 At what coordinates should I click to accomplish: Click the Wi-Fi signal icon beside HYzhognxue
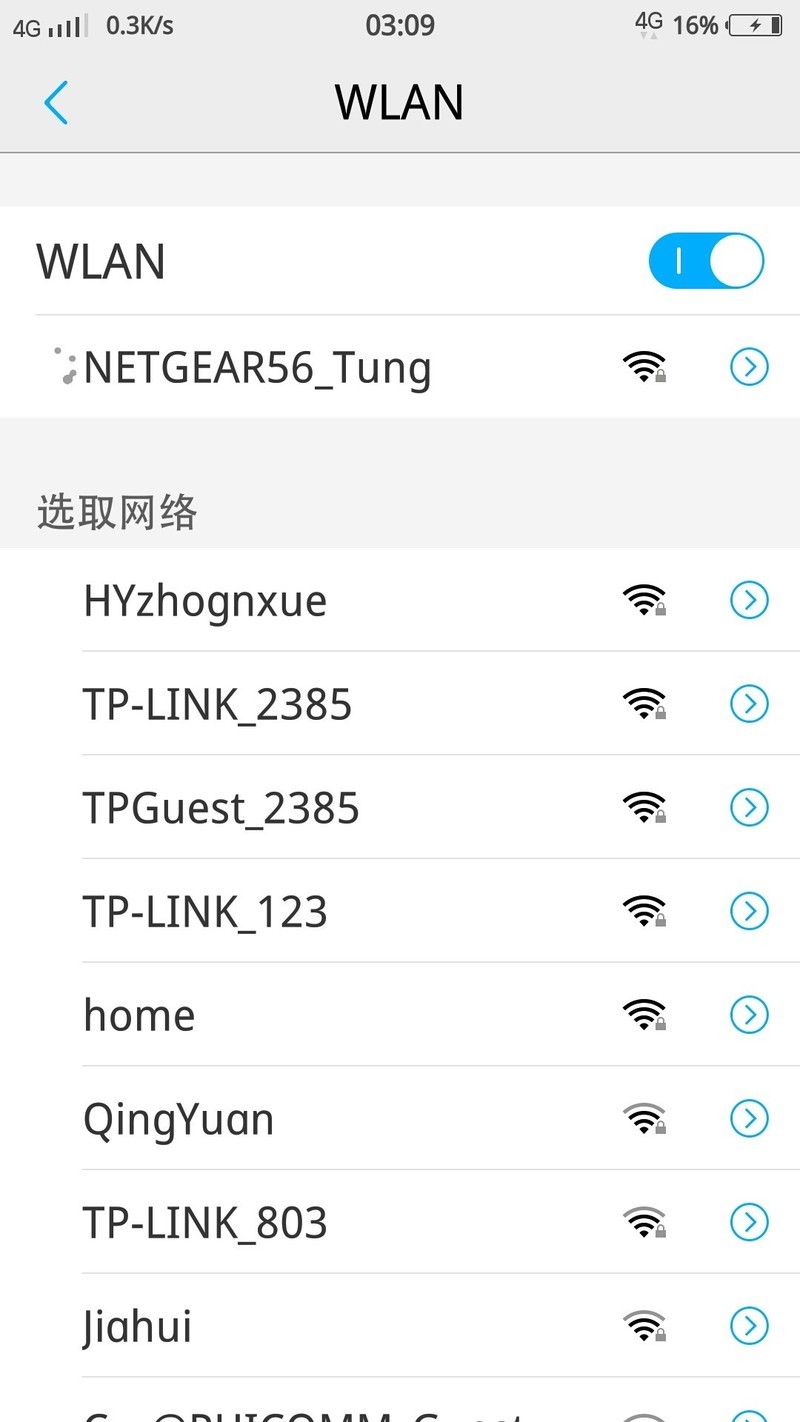coord(644,600)
